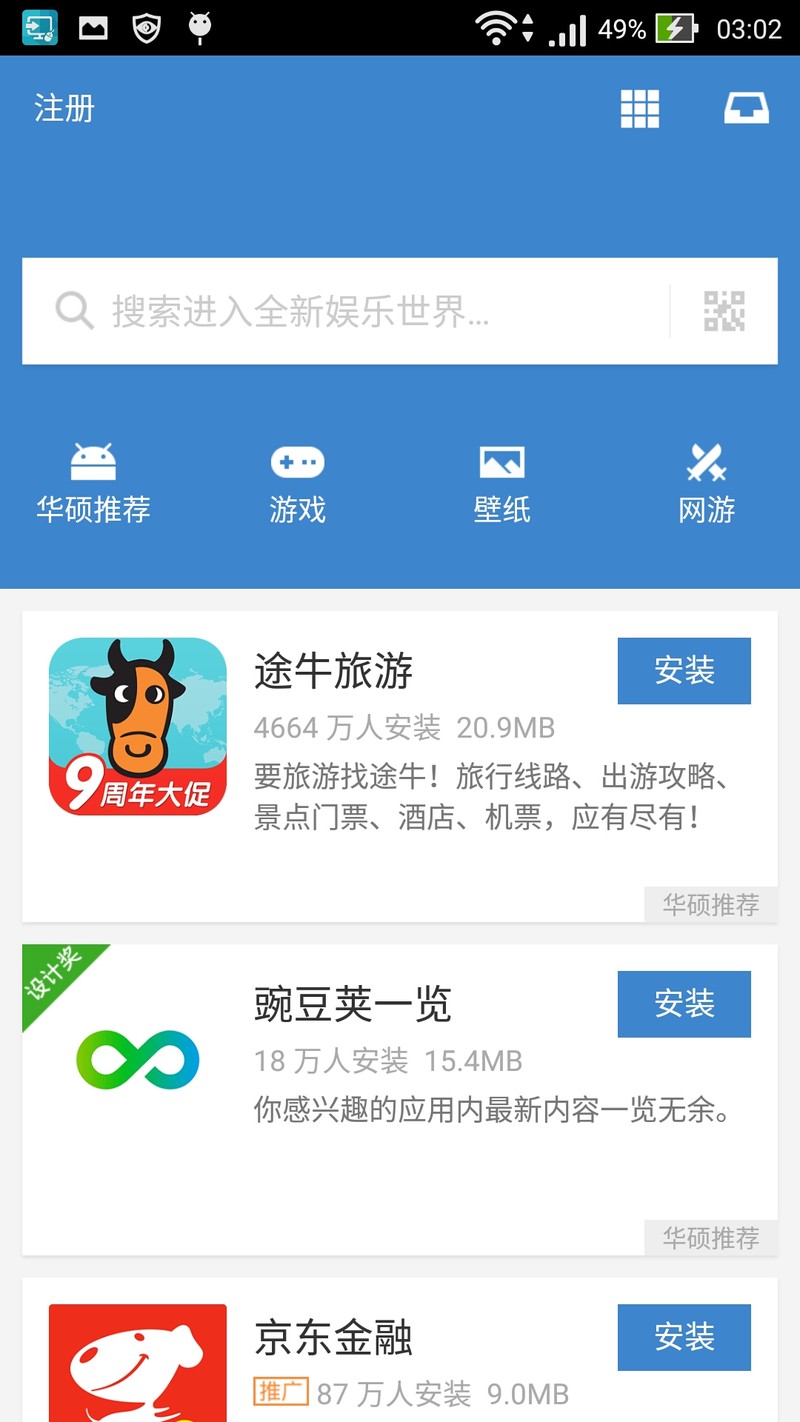
Task: Click the 华硕推荐 tag on 途牛旅游 card
Action: point(710,905)
